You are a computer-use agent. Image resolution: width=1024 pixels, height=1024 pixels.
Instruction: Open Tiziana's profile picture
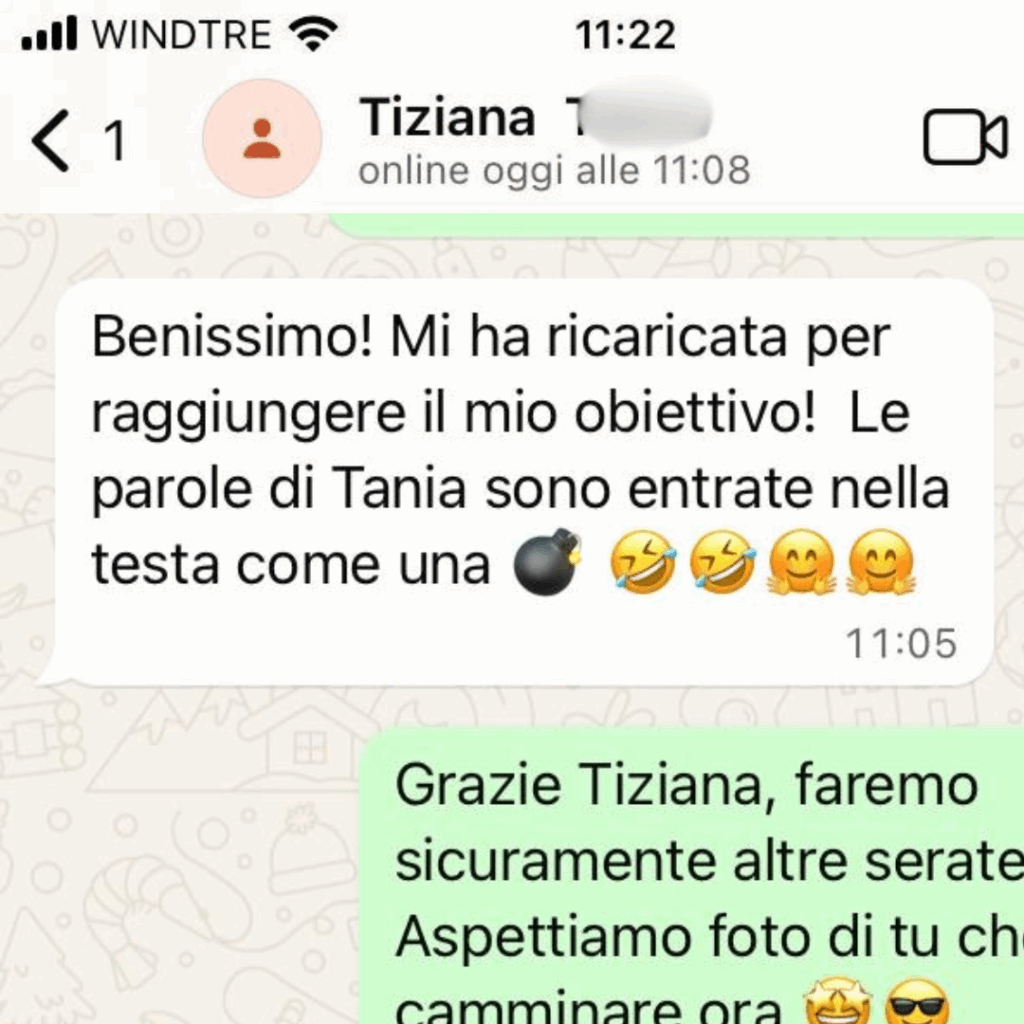click(262, 139)
